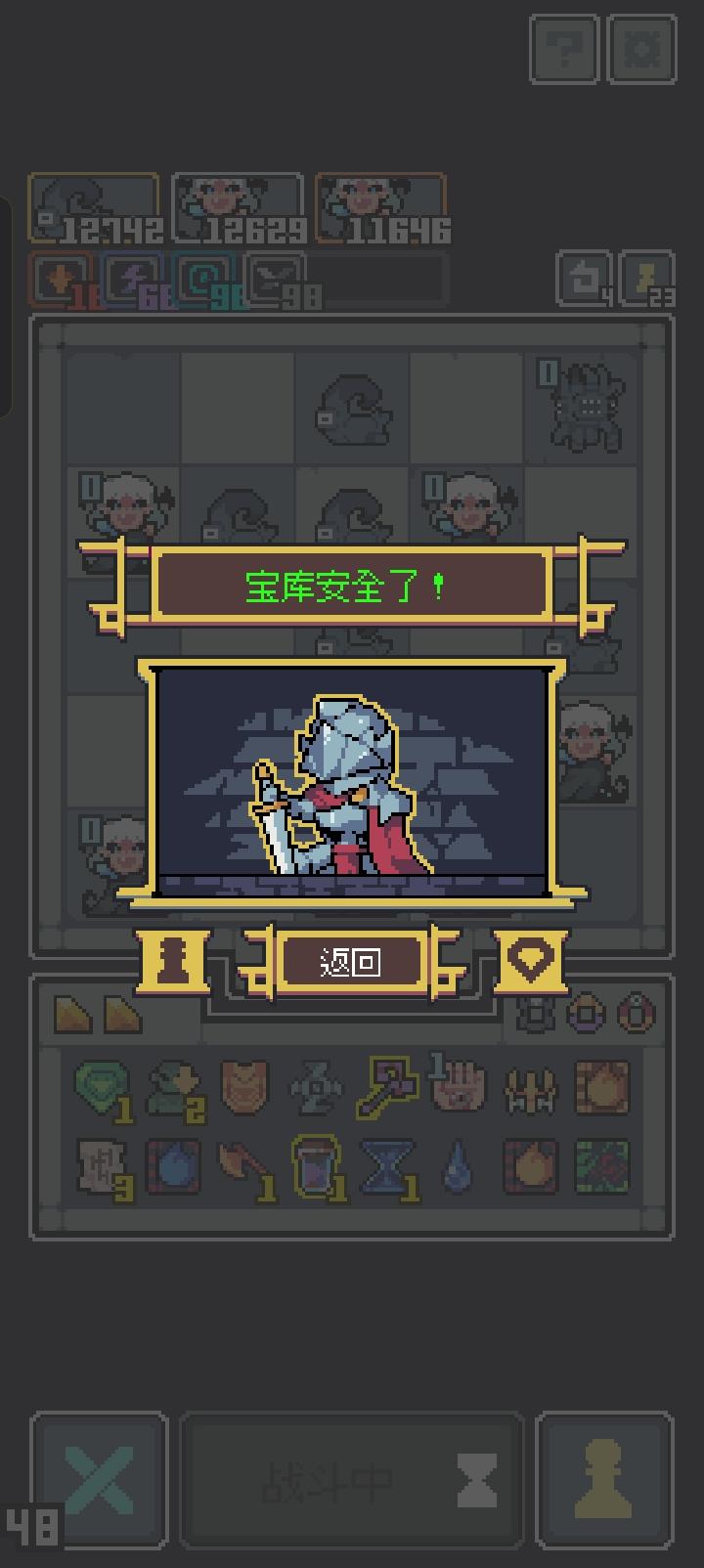The height and width of the screenshot is (1568, 704).
Task: Select the green emerald shield relic
Action: point(103,1088)
